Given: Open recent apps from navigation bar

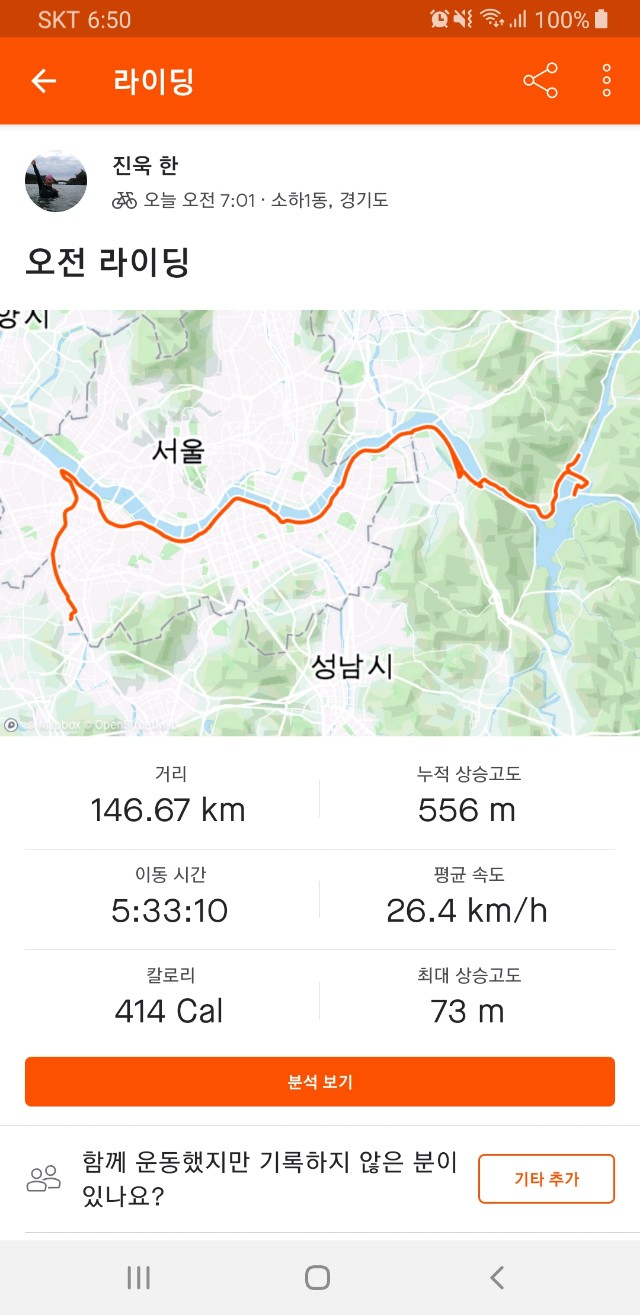Looking at the screenshot, I should click(x=138, y=1277).
